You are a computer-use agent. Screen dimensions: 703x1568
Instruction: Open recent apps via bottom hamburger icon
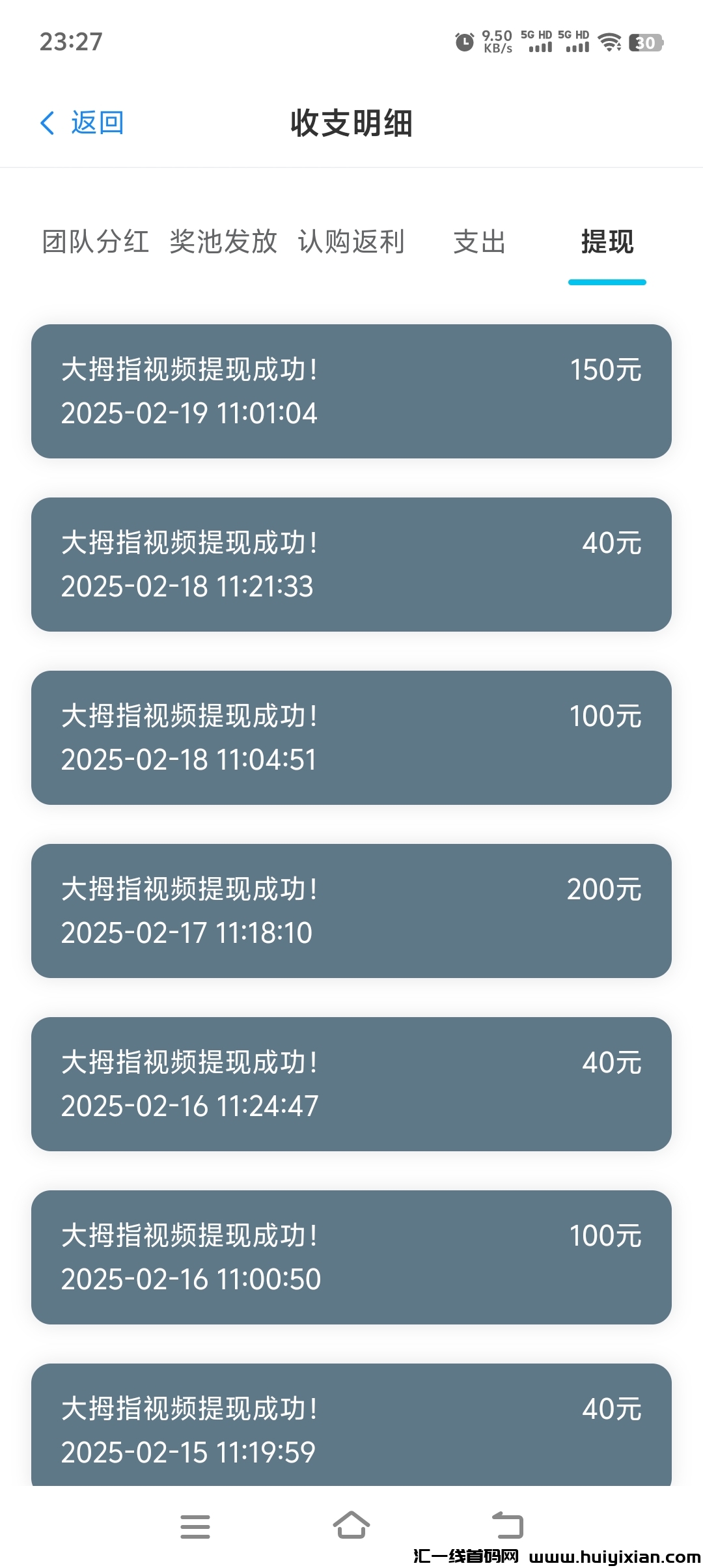195,1526
